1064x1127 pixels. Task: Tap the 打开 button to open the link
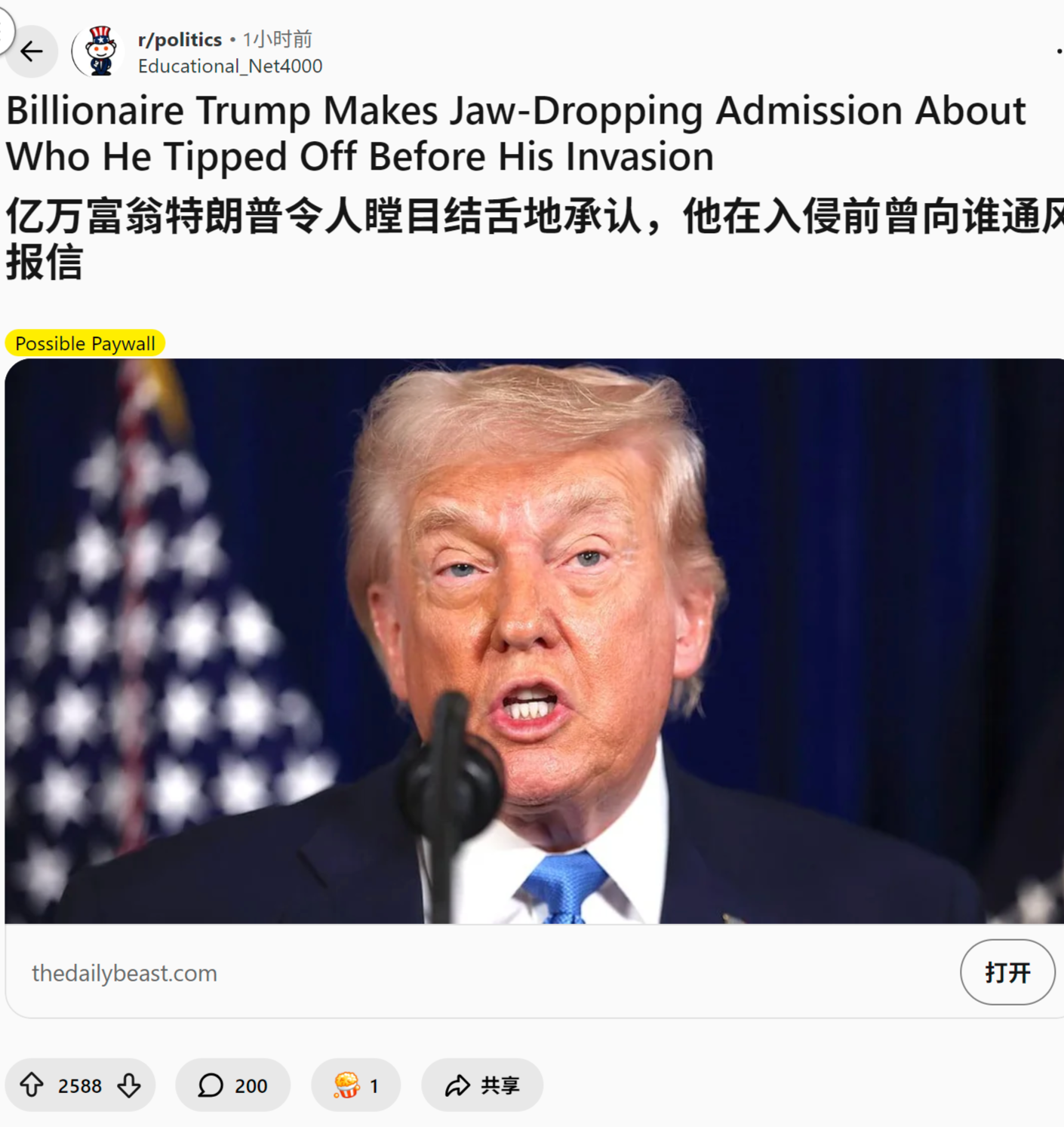pyautogui.click(x=1007, y=972)
